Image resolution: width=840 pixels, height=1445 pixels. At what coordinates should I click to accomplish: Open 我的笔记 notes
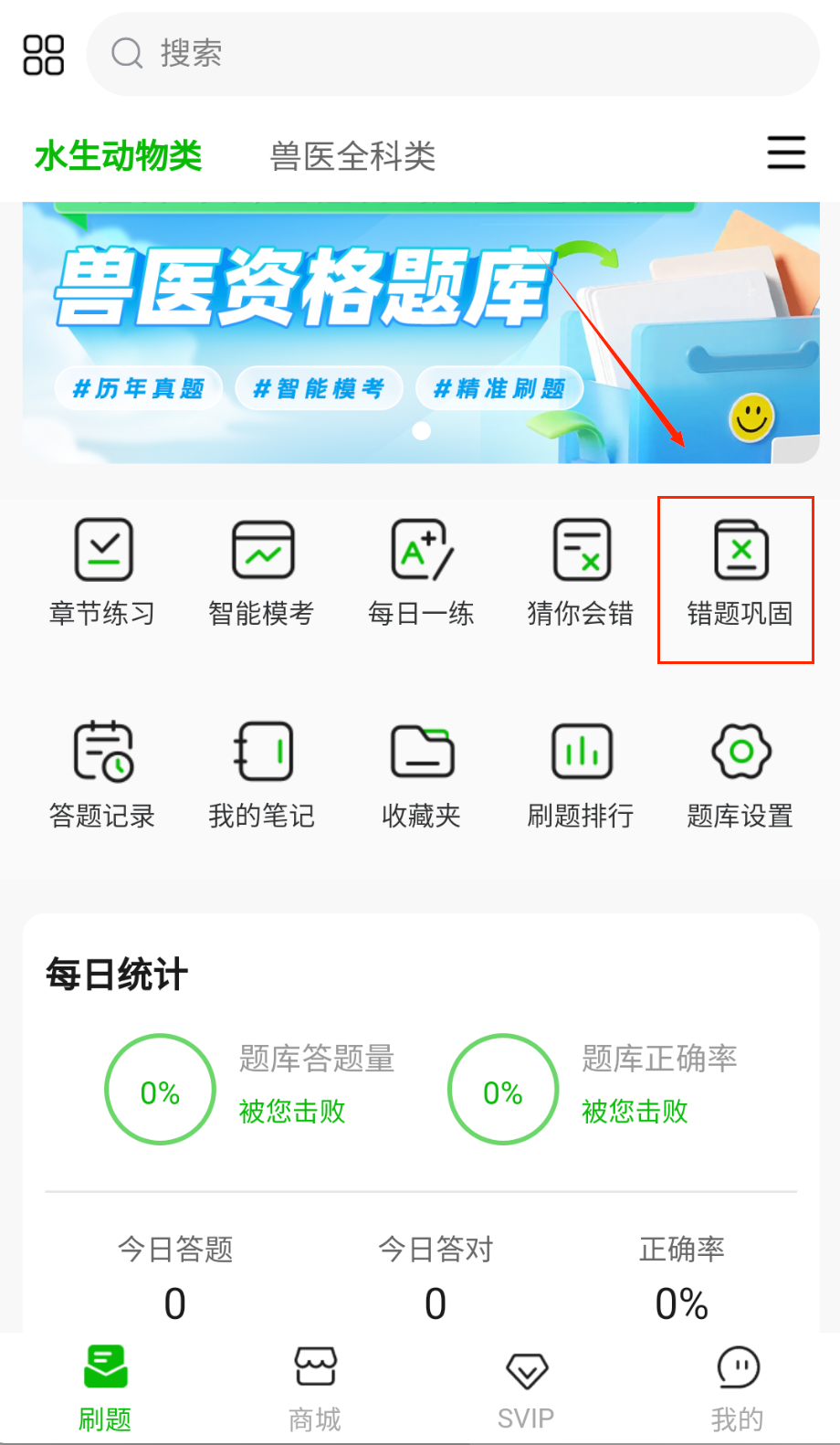[262, 775]
